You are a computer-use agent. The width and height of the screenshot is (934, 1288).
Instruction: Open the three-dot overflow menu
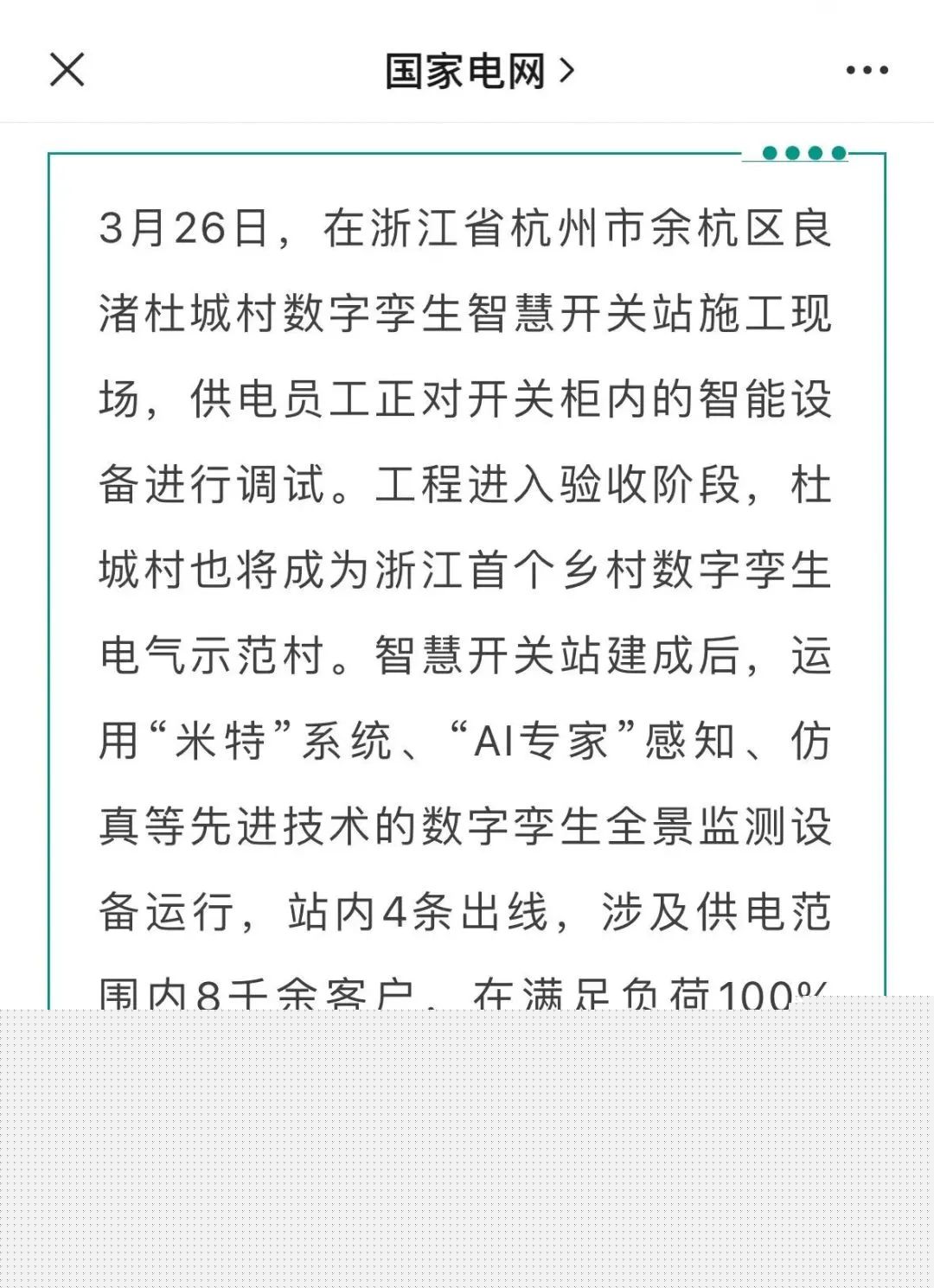click(867, 71)
